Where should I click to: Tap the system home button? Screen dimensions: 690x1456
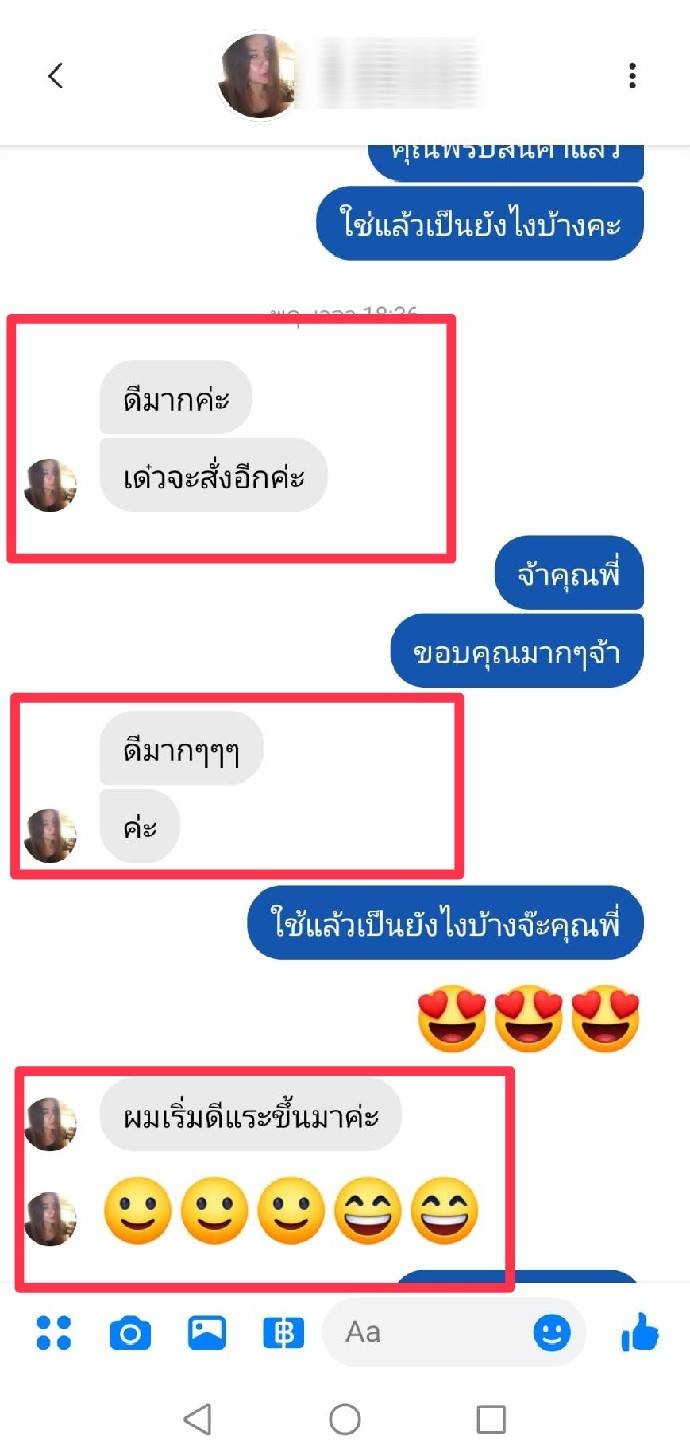[345, 1418]
